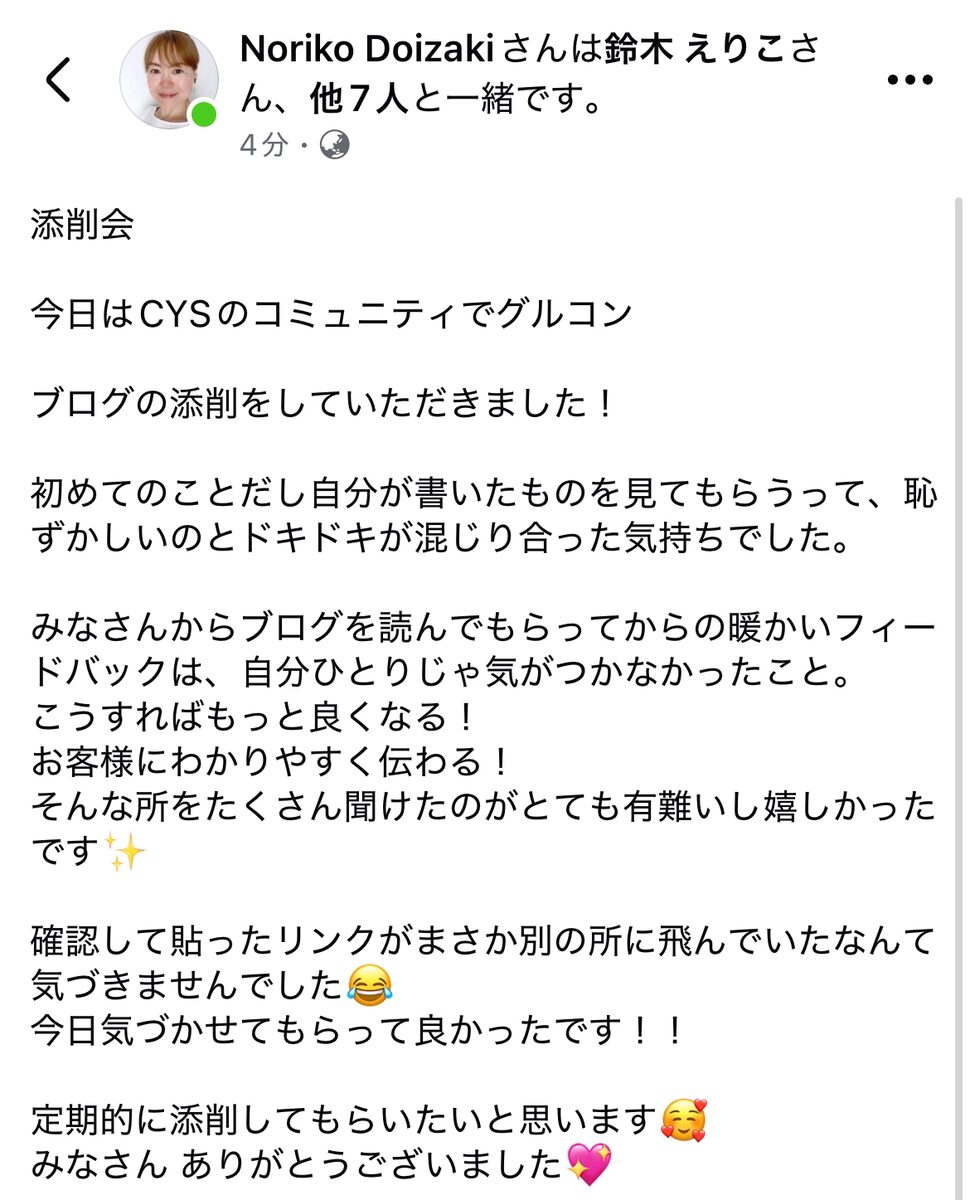Open Noriko Doizaki's profile picture
970x1200 pixels.
[x=168, y=80]
